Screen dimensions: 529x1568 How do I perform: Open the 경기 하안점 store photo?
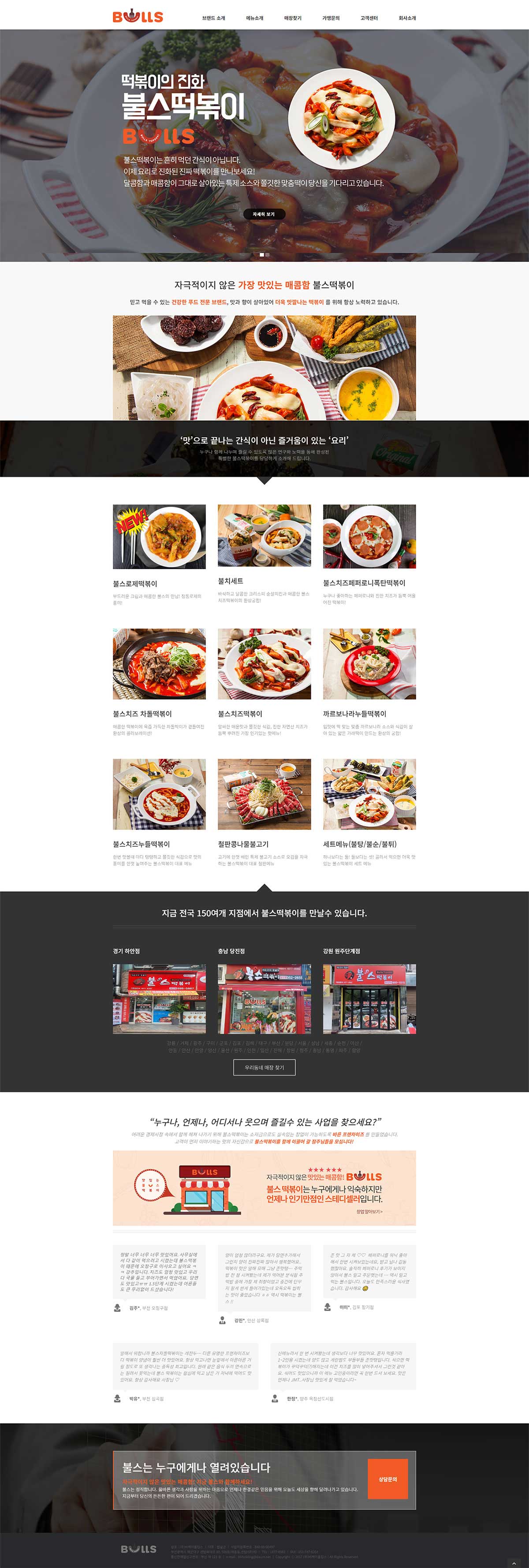pyautogui.click(x=159, y=999)
